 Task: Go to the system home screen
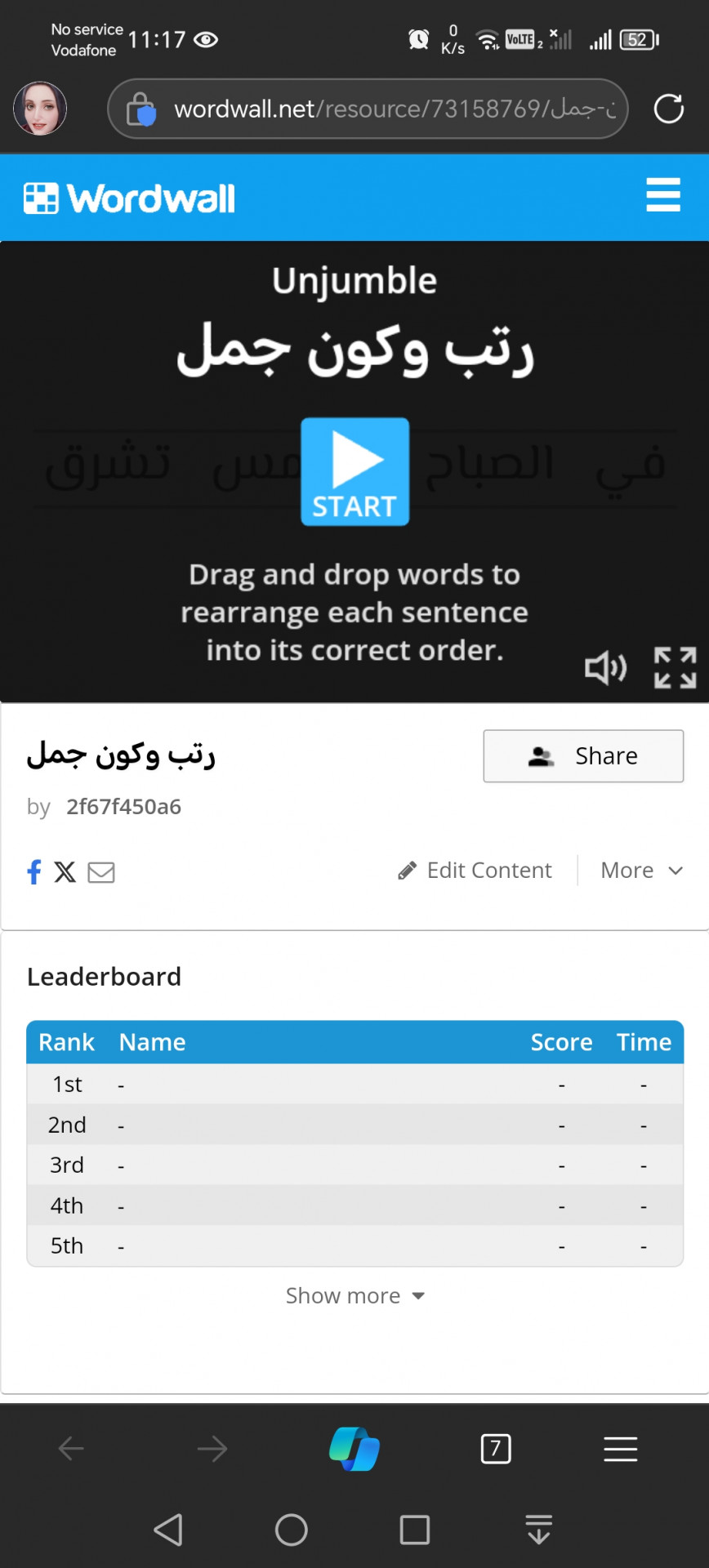coord(291,1530)
